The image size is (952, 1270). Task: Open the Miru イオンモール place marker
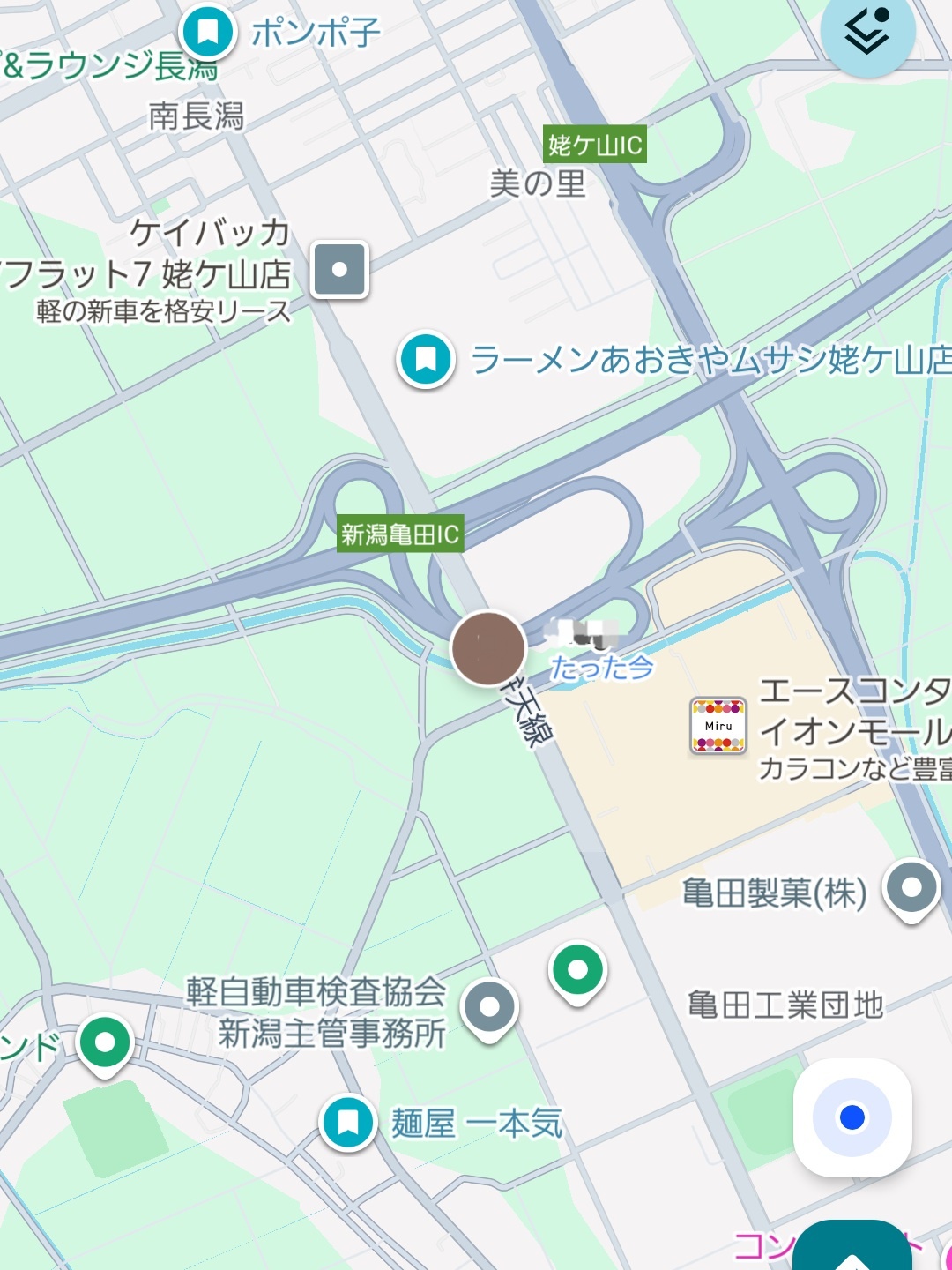point(718,726)
